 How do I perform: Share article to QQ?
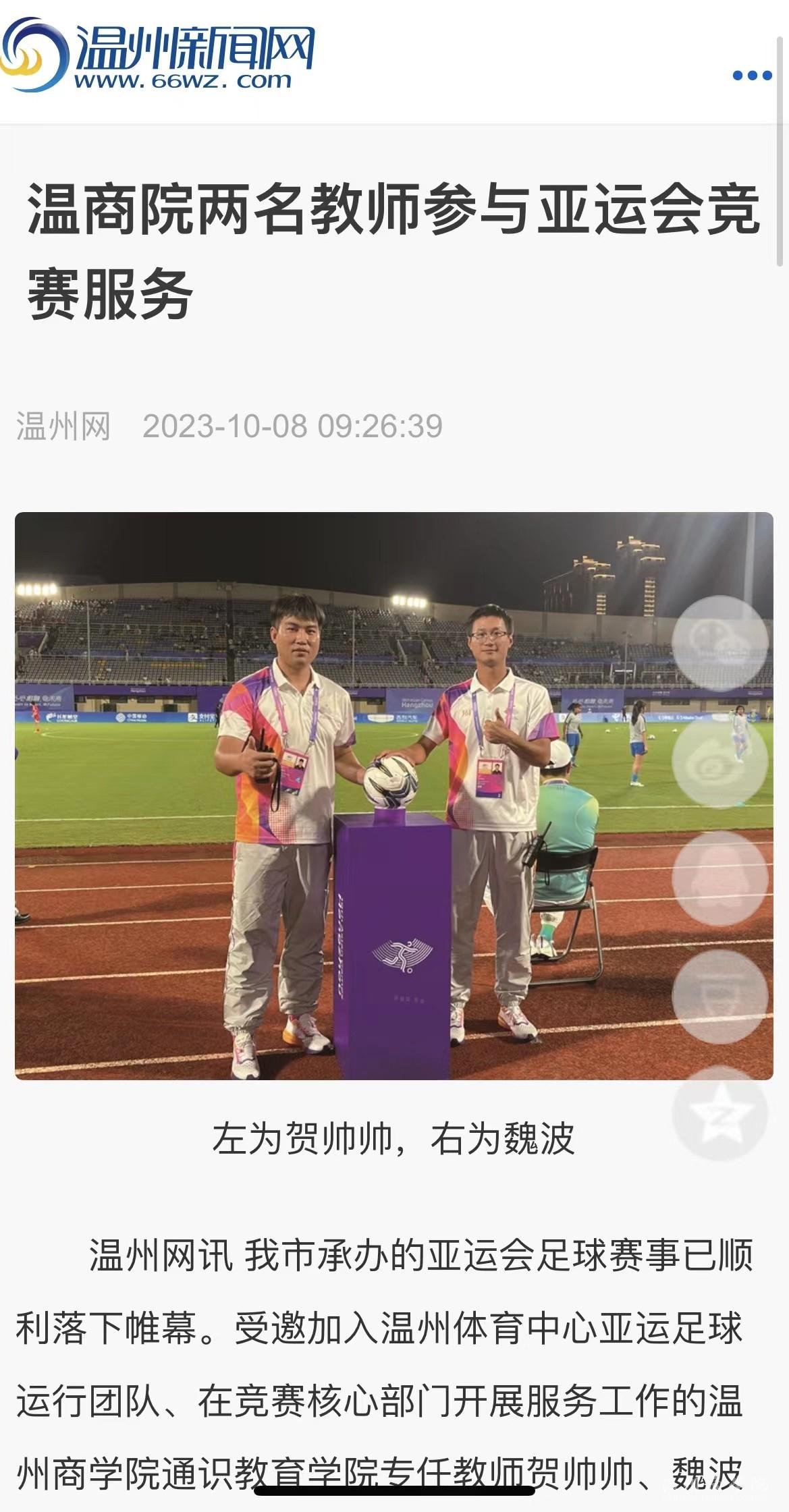(719, 878)
